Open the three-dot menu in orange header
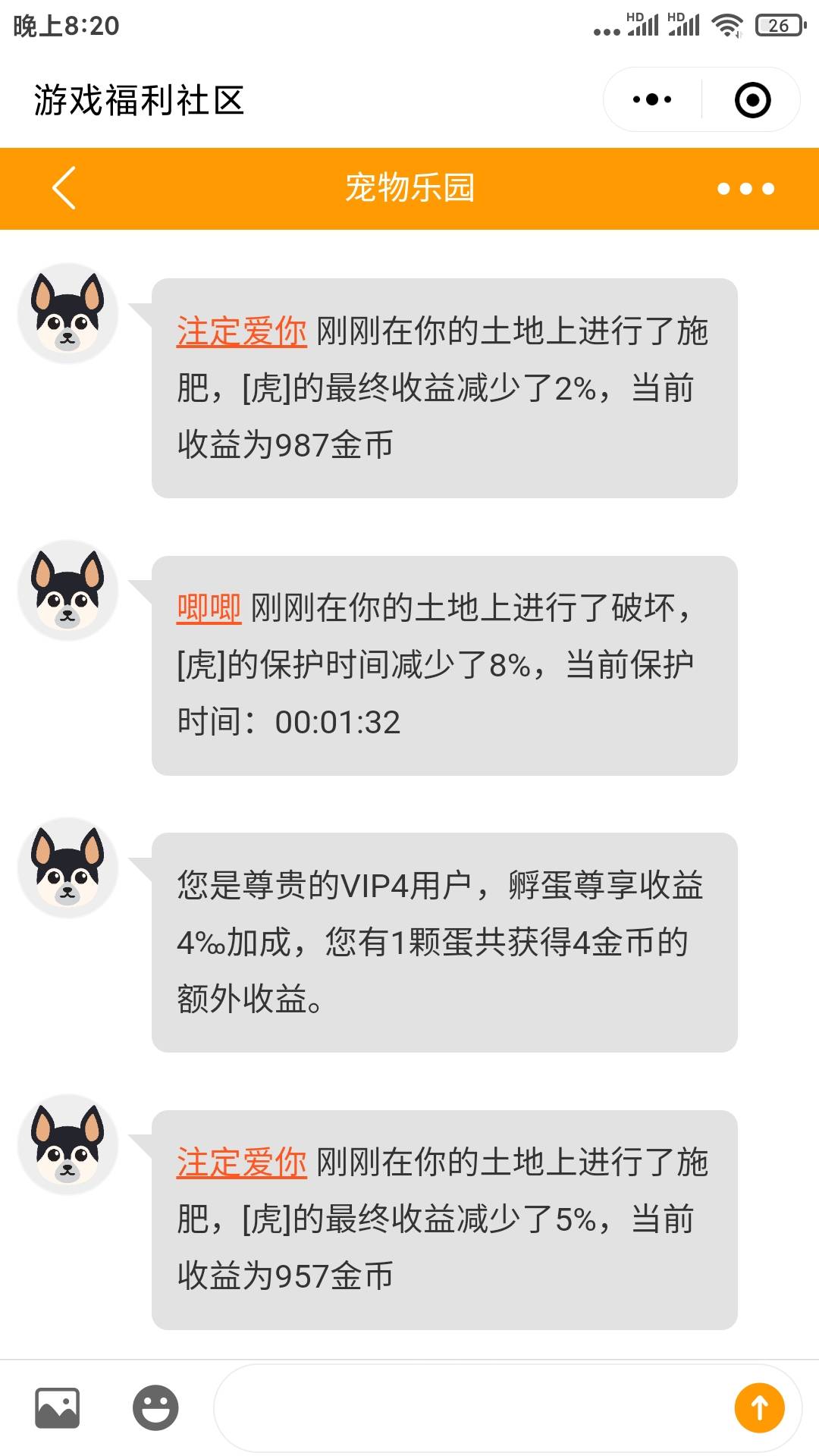819x1456 pixels. tap(745, 189)
